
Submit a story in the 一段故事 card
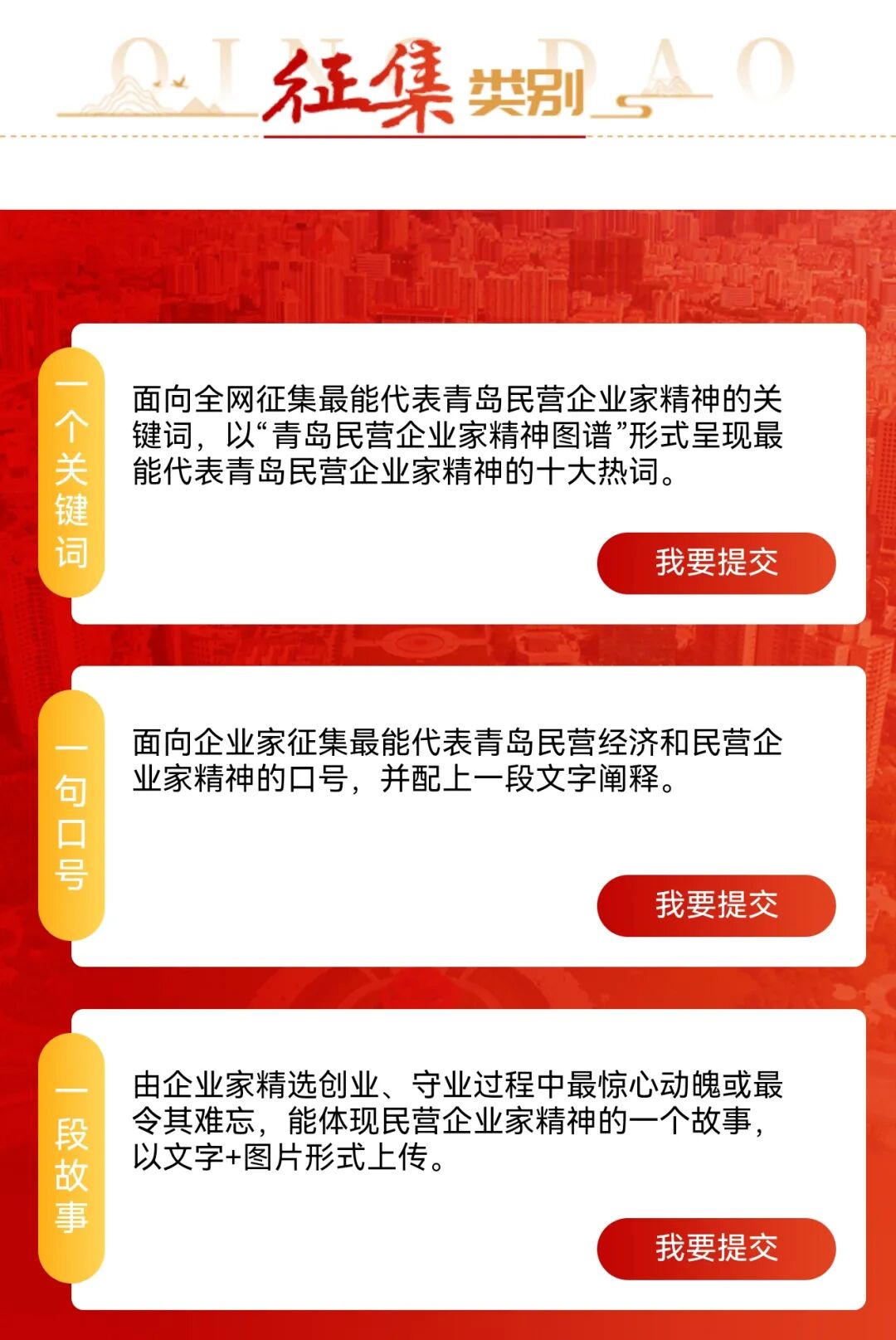tap(716, 1248)
